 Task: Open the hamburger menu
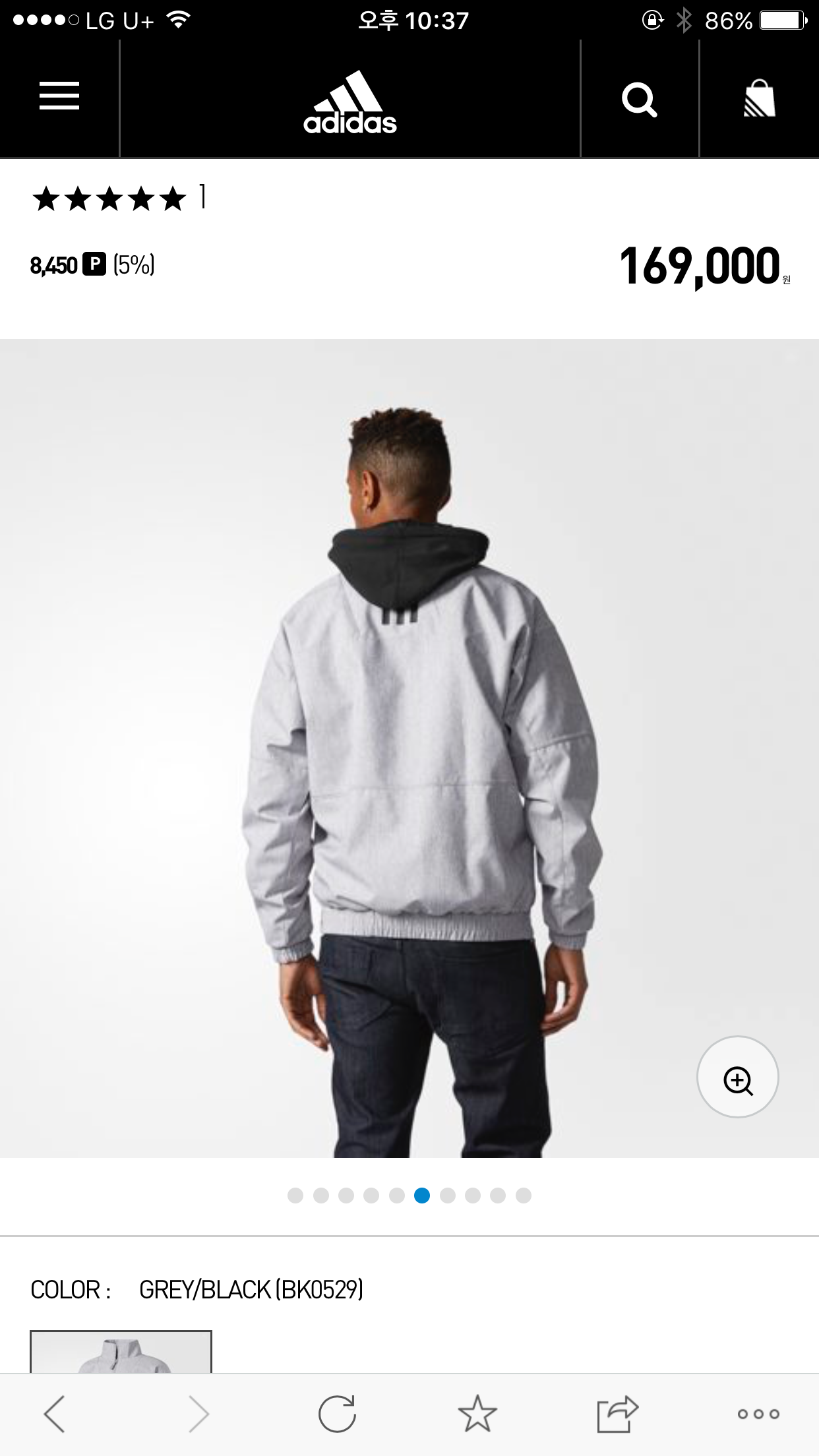59,96
